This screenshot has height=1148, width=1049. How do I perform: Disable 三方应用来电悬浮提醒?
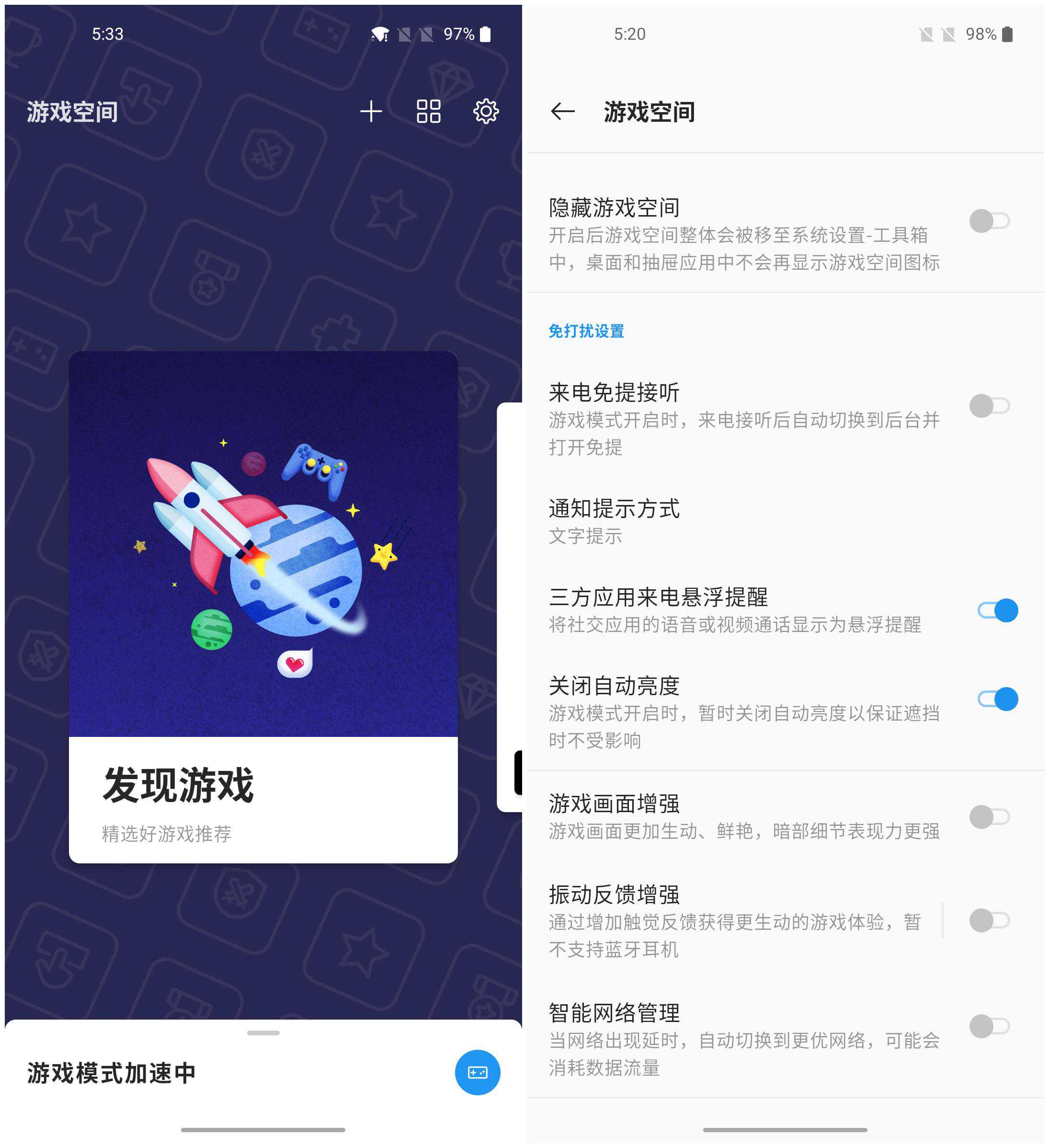998,611
